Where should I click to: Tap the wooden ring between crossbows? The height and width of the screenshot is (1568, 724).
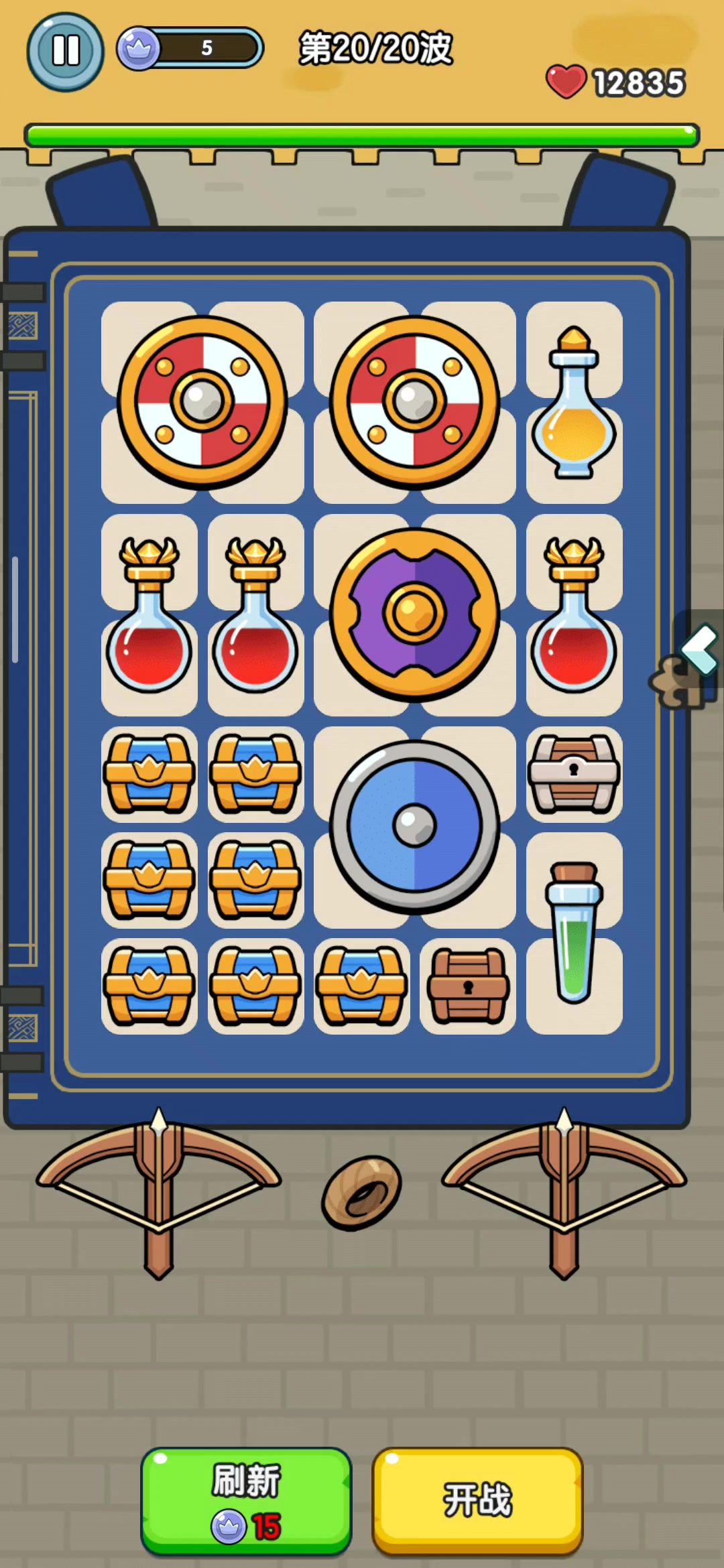[x=362, y=1191]
